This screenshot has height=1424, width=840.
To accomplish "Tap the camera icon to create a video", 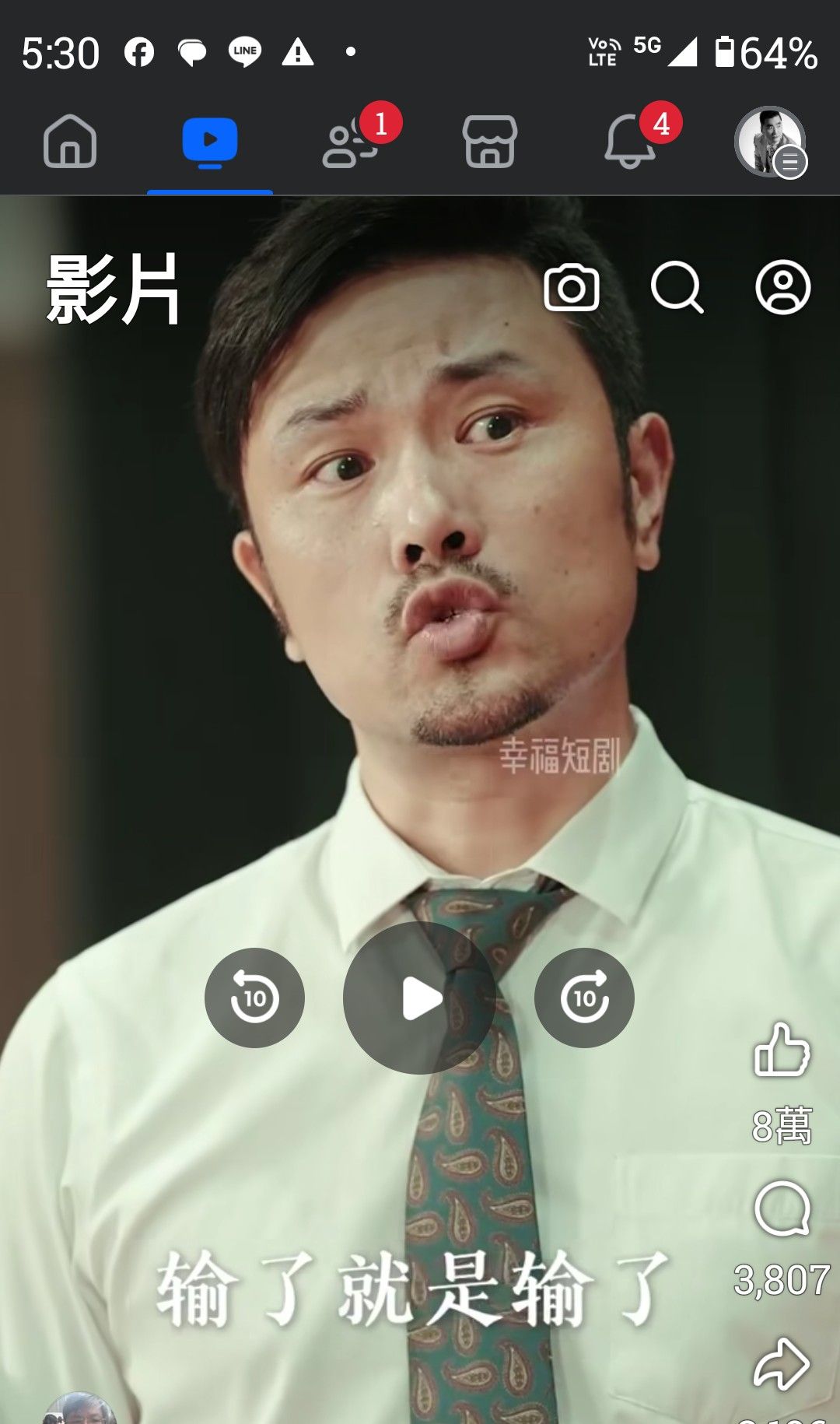I will tap(572, 288).
